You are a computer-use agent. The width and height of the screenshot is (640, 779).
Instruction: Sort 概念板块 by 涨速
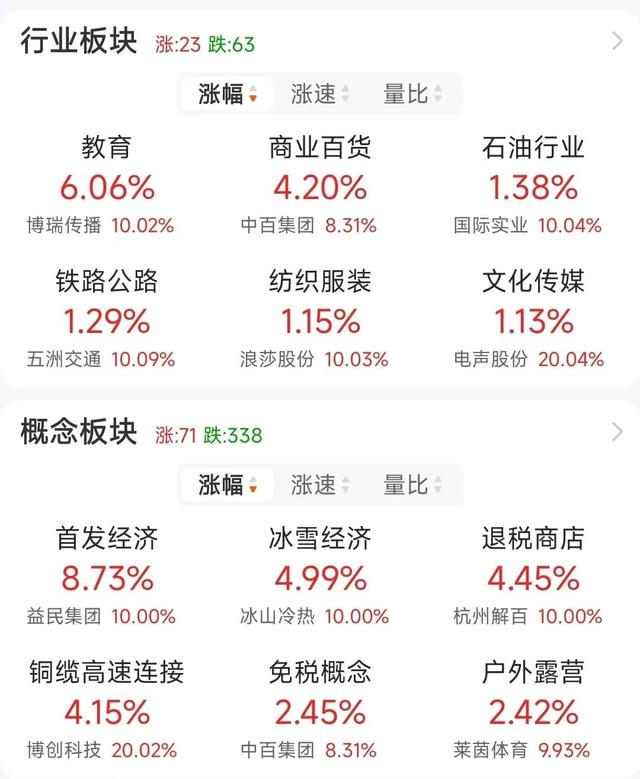[320, 486]
